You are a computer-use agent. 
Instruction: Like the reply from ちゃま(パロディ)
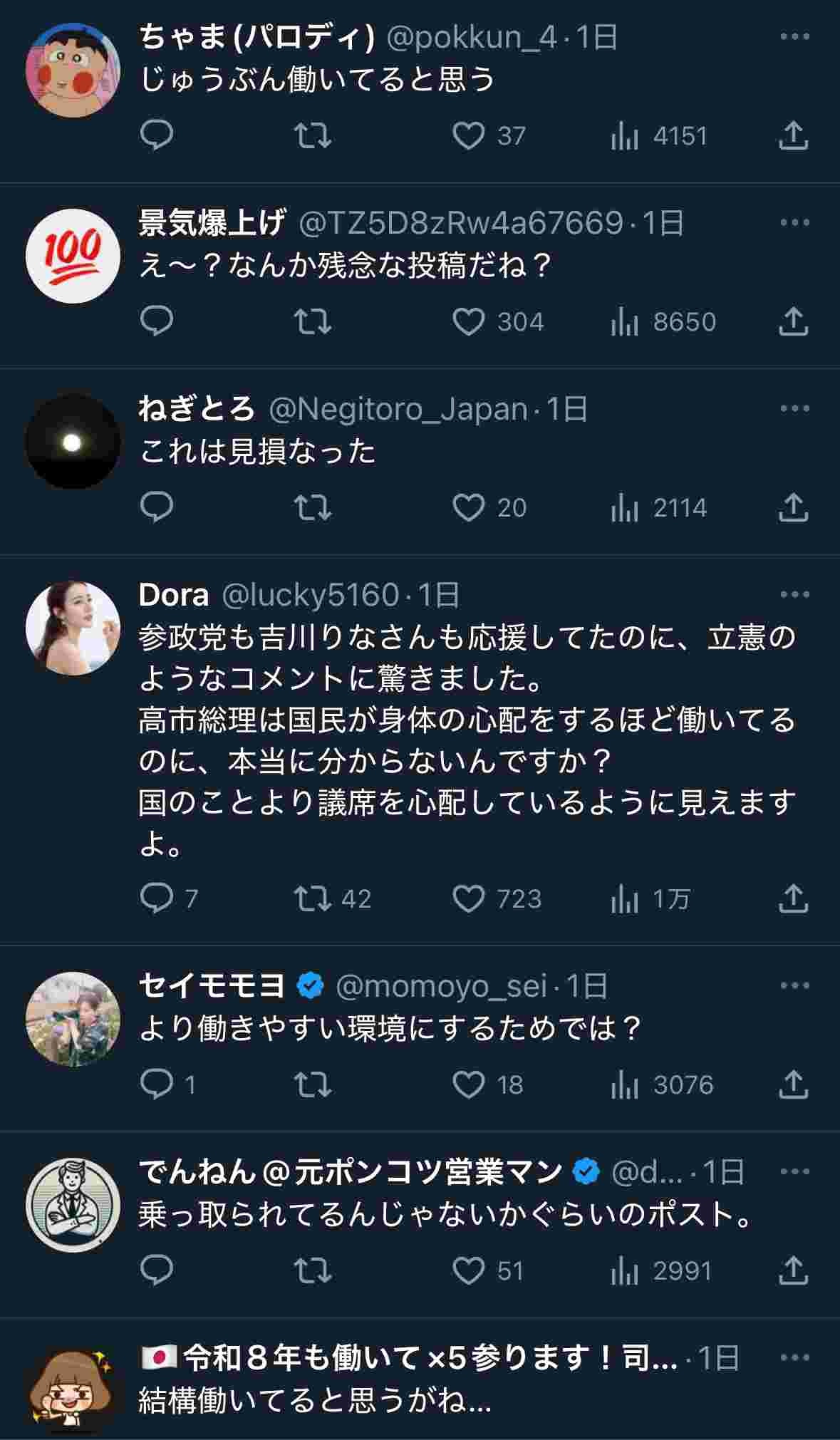[x=469, y=135]
